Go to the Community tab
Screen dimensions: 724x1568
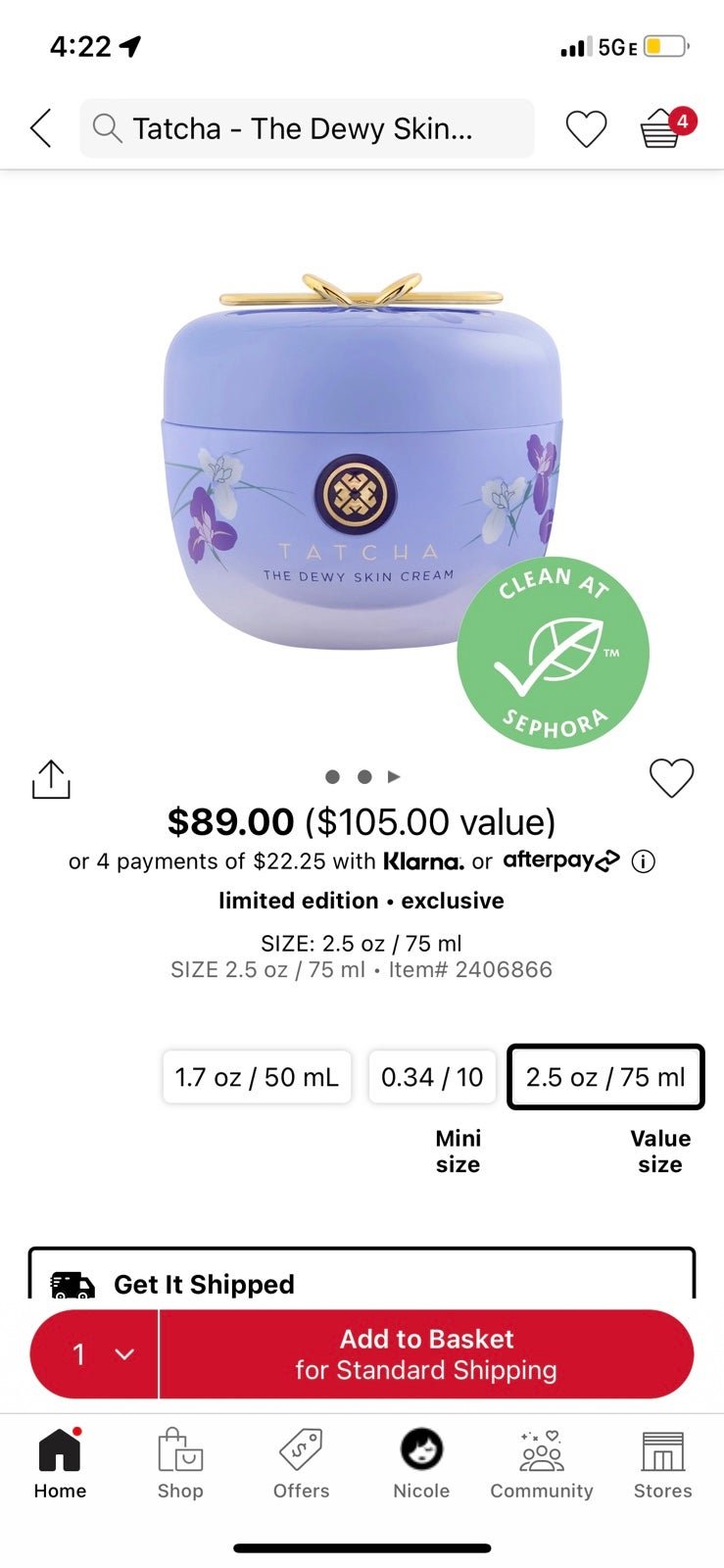(x=542, y=1463)
